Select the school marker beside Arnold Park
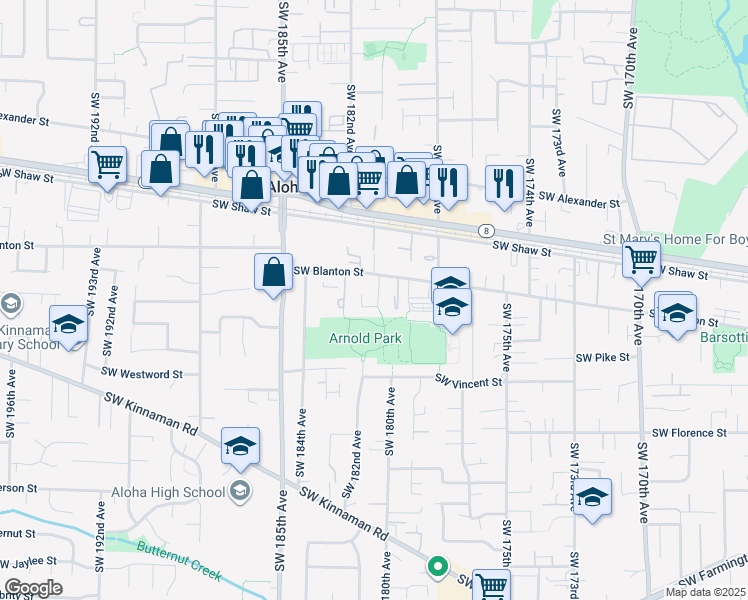This screenshot has width=748, height=600. pyautogui.click(x=452, y=308)
